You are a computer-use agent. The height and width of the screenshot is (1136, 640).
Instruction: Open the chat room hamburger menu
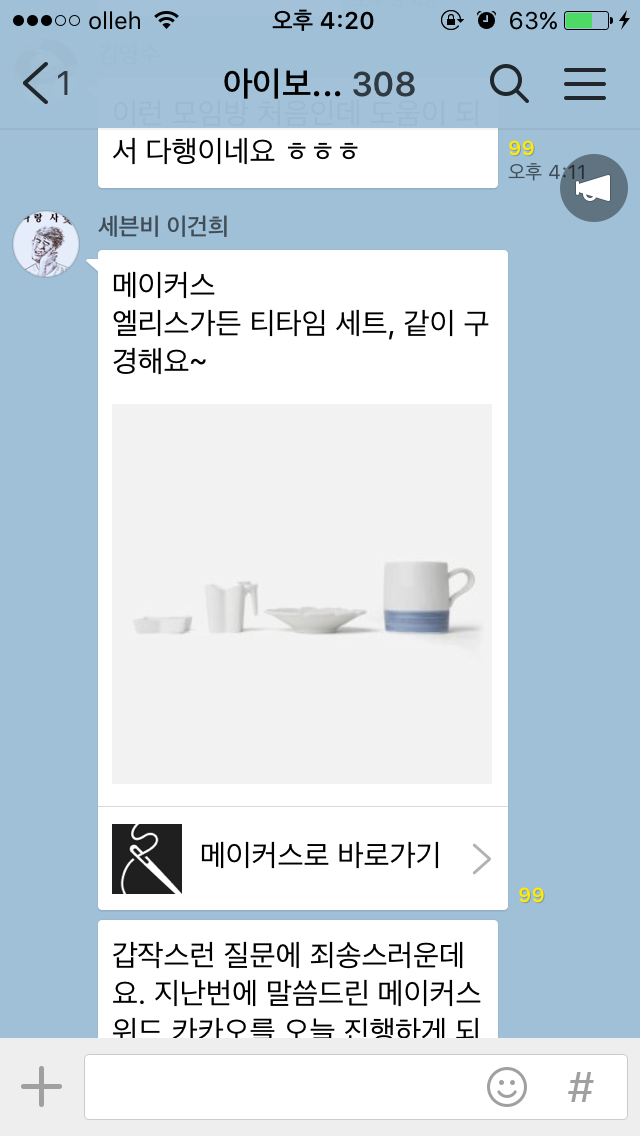click(x=585, y=84)
